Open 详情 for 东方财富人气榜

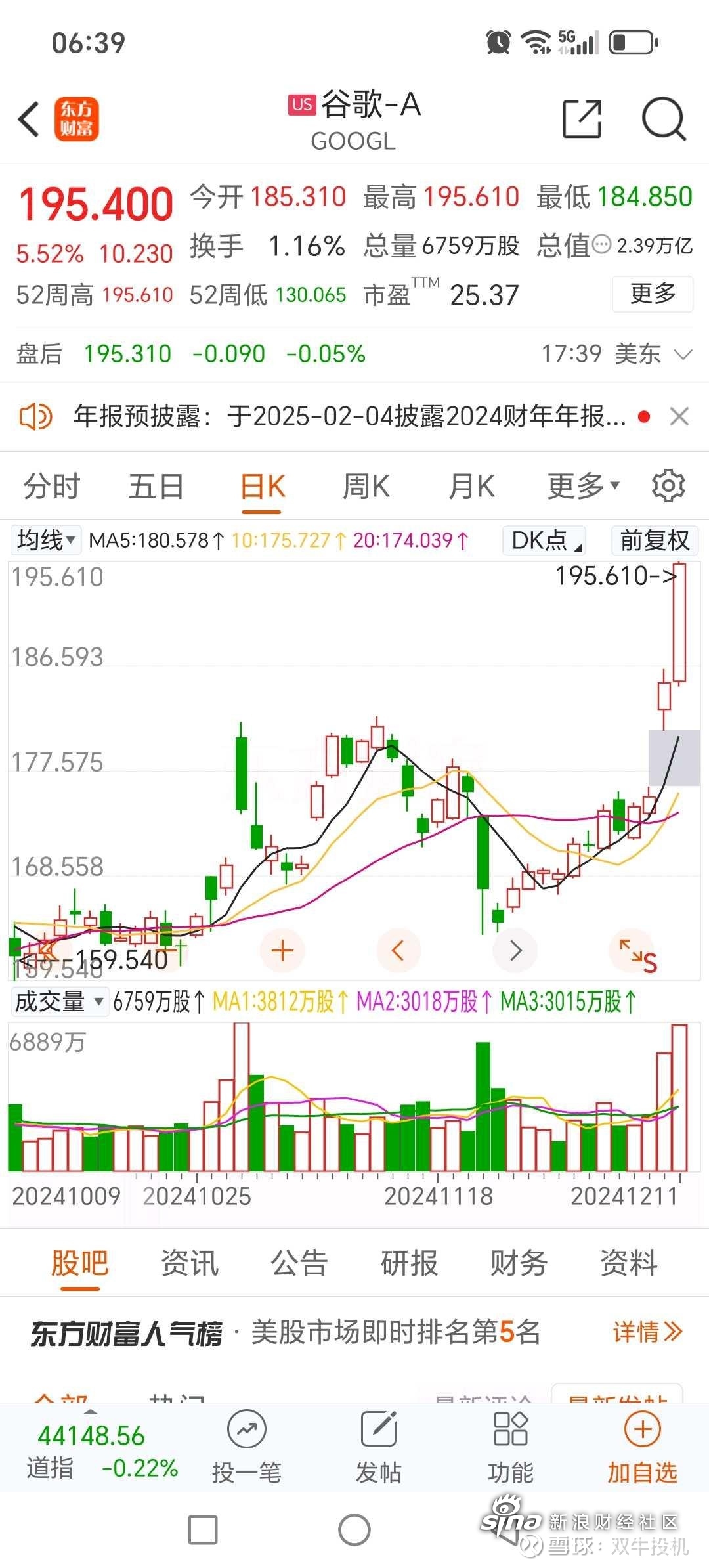[x=647, y=1332]
